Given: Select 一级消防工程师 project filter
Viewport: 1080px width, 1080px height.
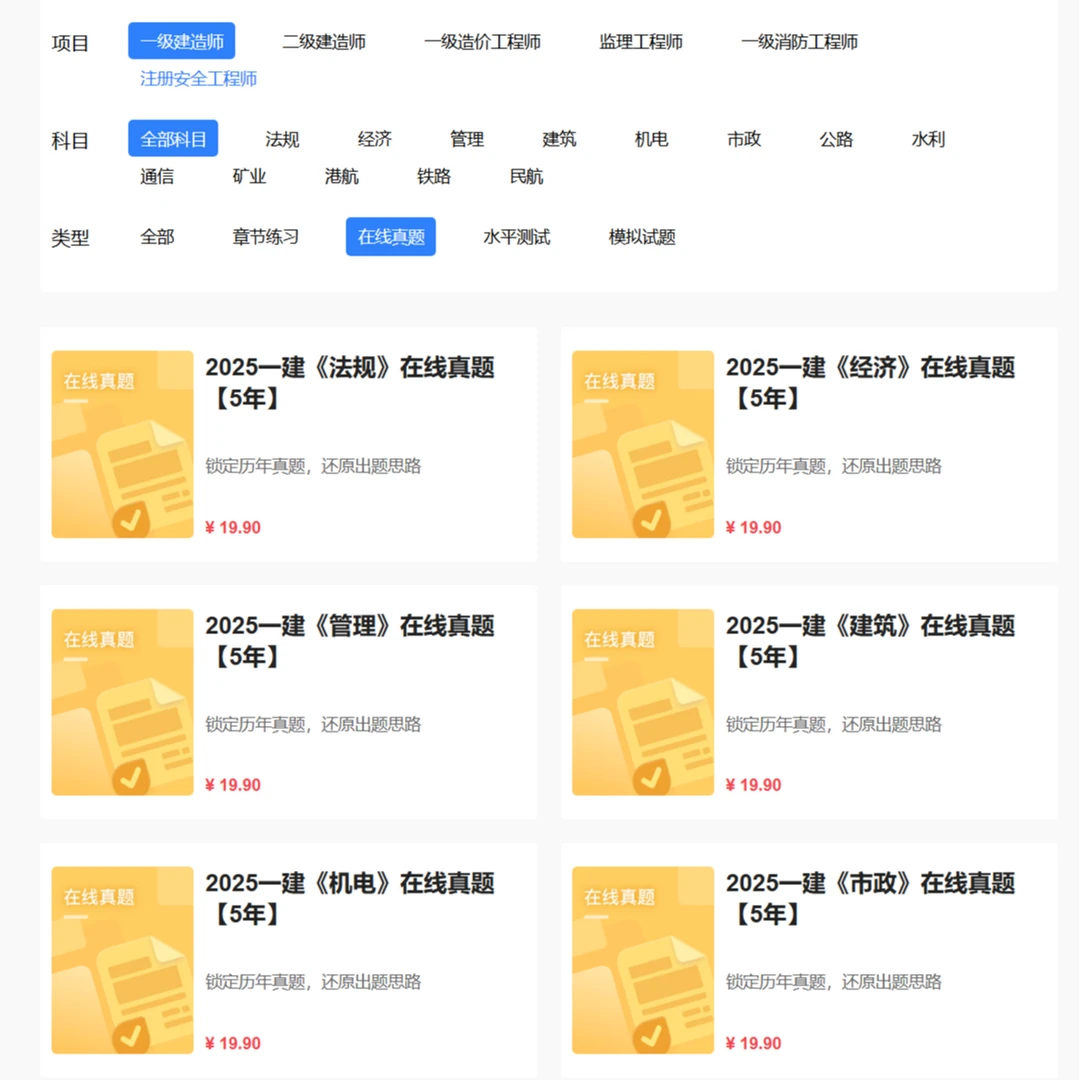Looking at the screenshot, I should [x=799, y=42].
